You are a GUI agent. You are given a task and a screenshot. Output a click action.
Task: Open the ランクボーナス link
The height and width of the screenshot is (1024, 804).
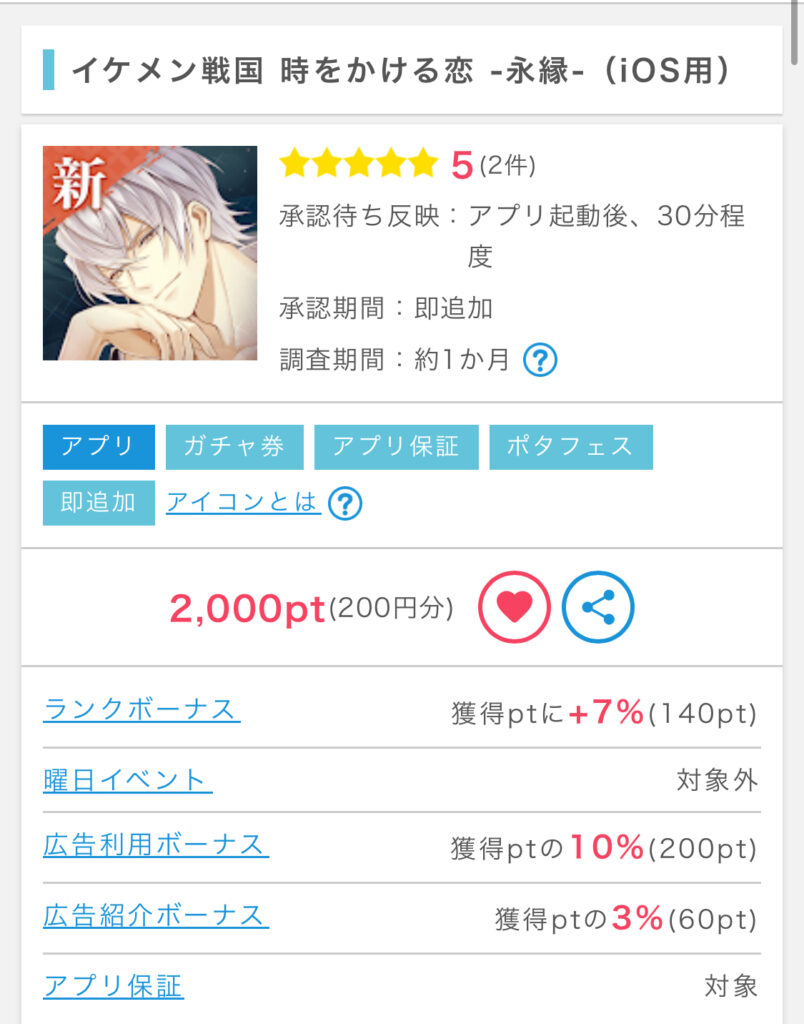point(141,709)
